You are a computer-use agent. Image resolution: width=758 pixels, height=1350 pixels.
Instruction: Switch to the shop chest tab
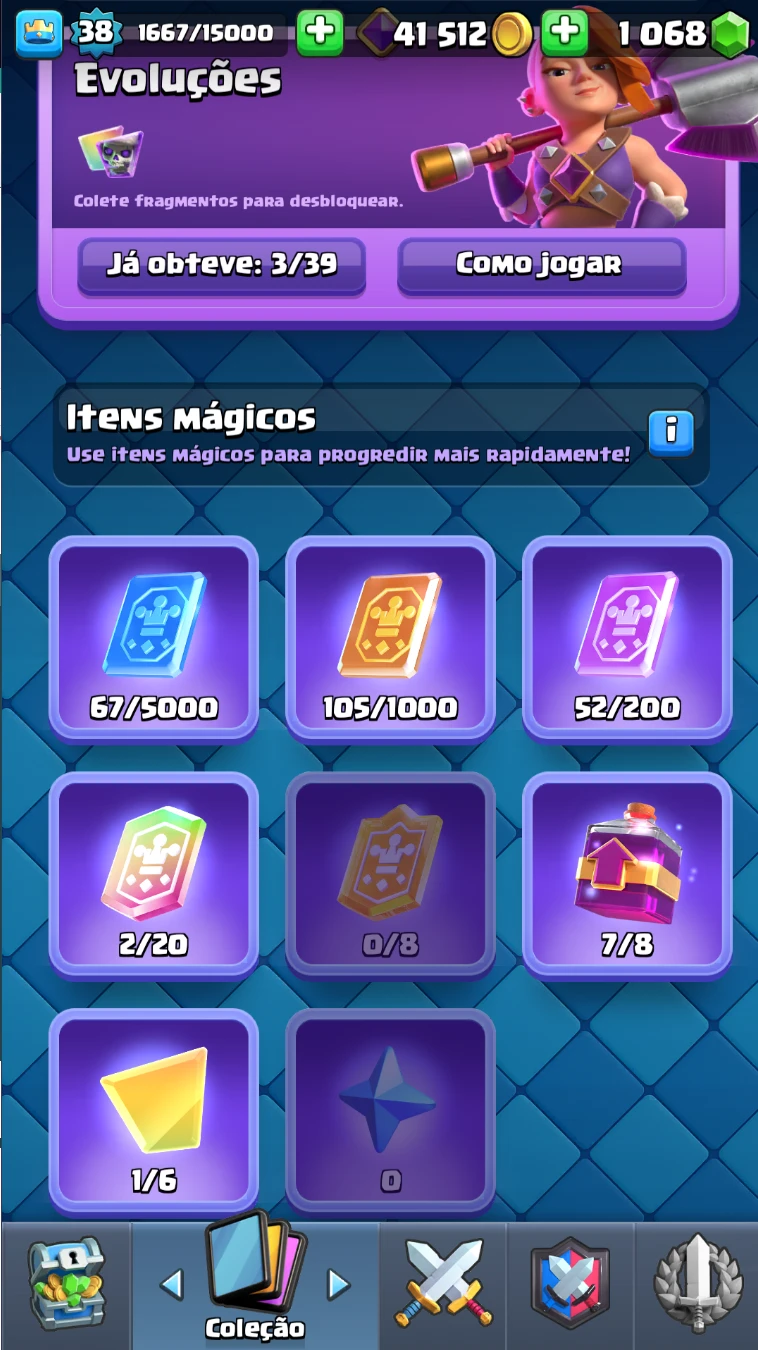pyautogui.click(x=64, y=1285)
